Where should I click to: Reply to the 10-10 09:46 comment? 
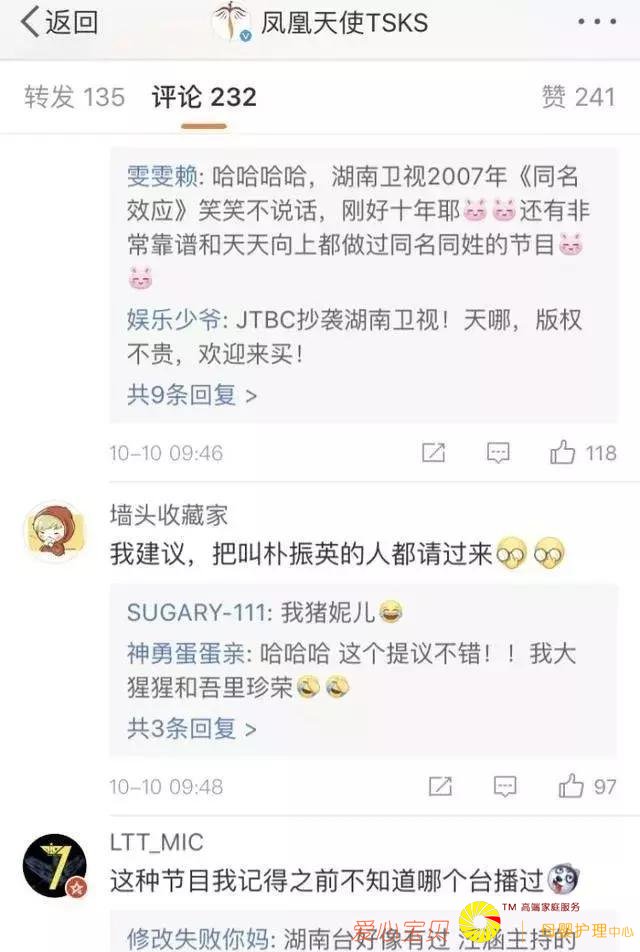(x=498, y=453)
